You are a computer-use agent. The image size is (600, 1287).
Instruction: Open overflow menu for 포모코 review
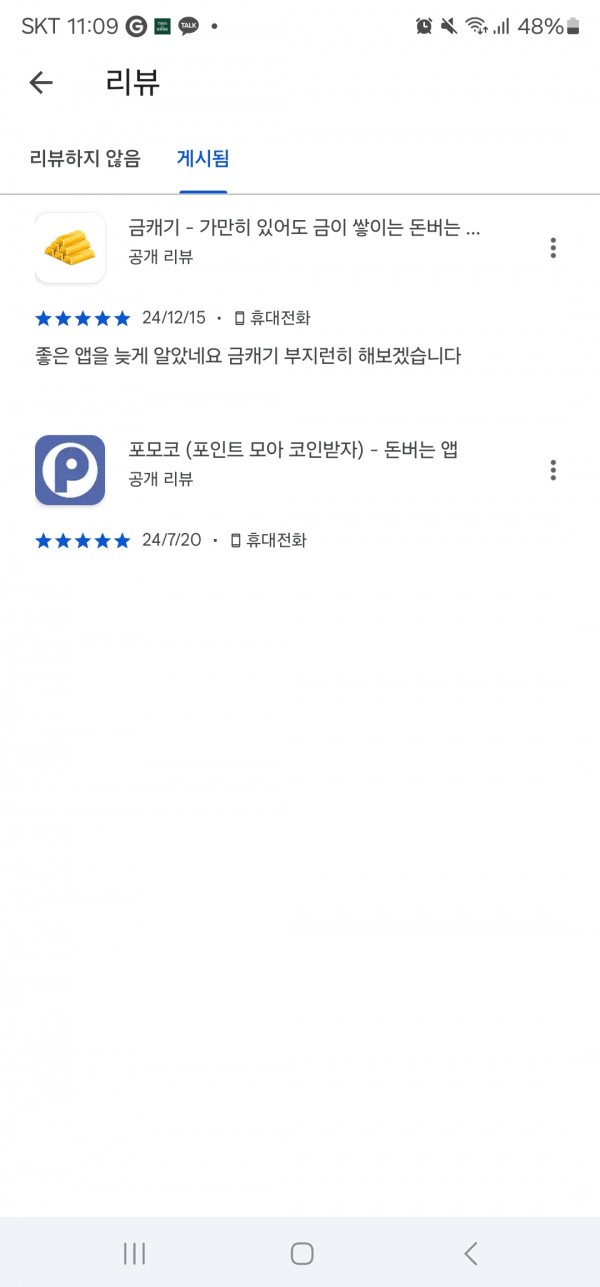point(553,470)
